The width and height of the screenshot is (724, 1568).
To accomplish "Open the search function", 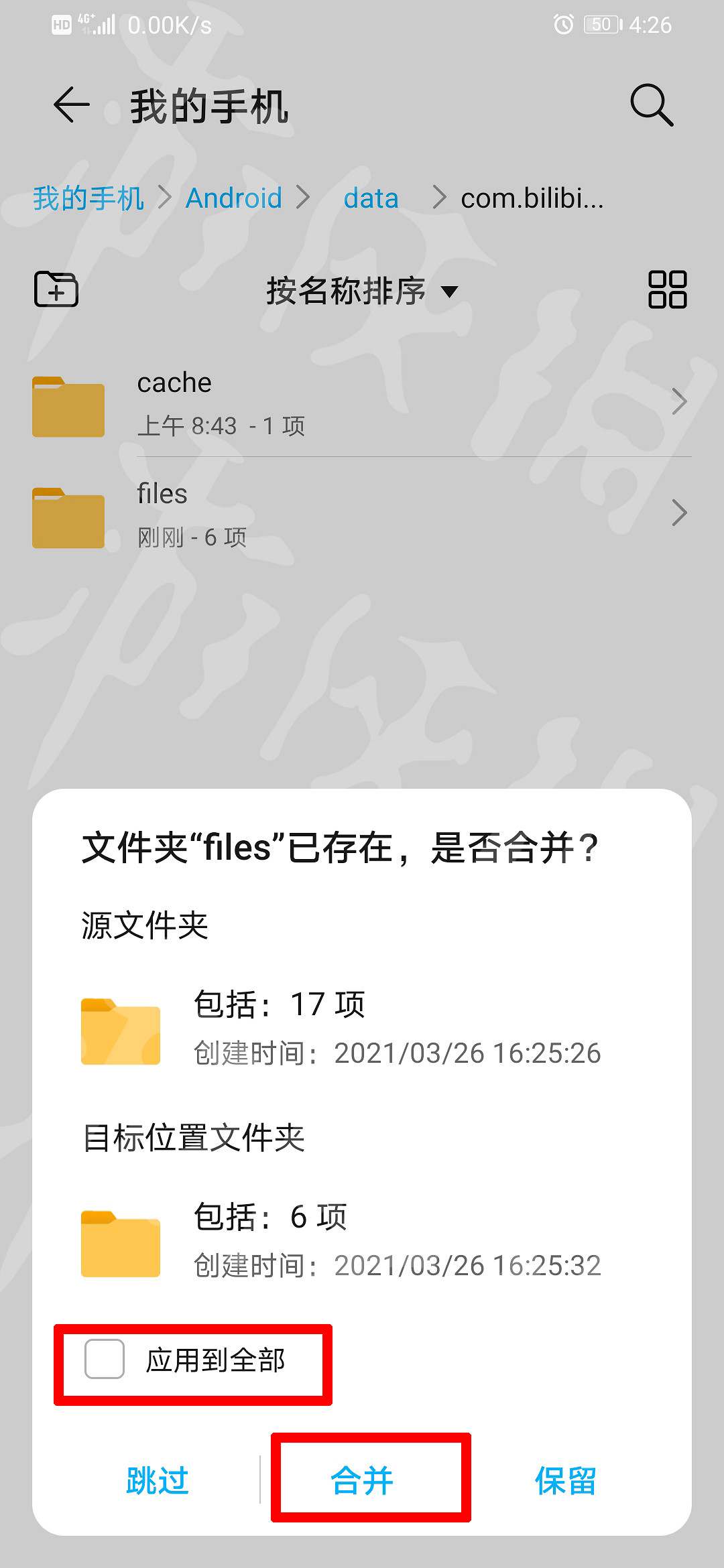I will 651,106.
